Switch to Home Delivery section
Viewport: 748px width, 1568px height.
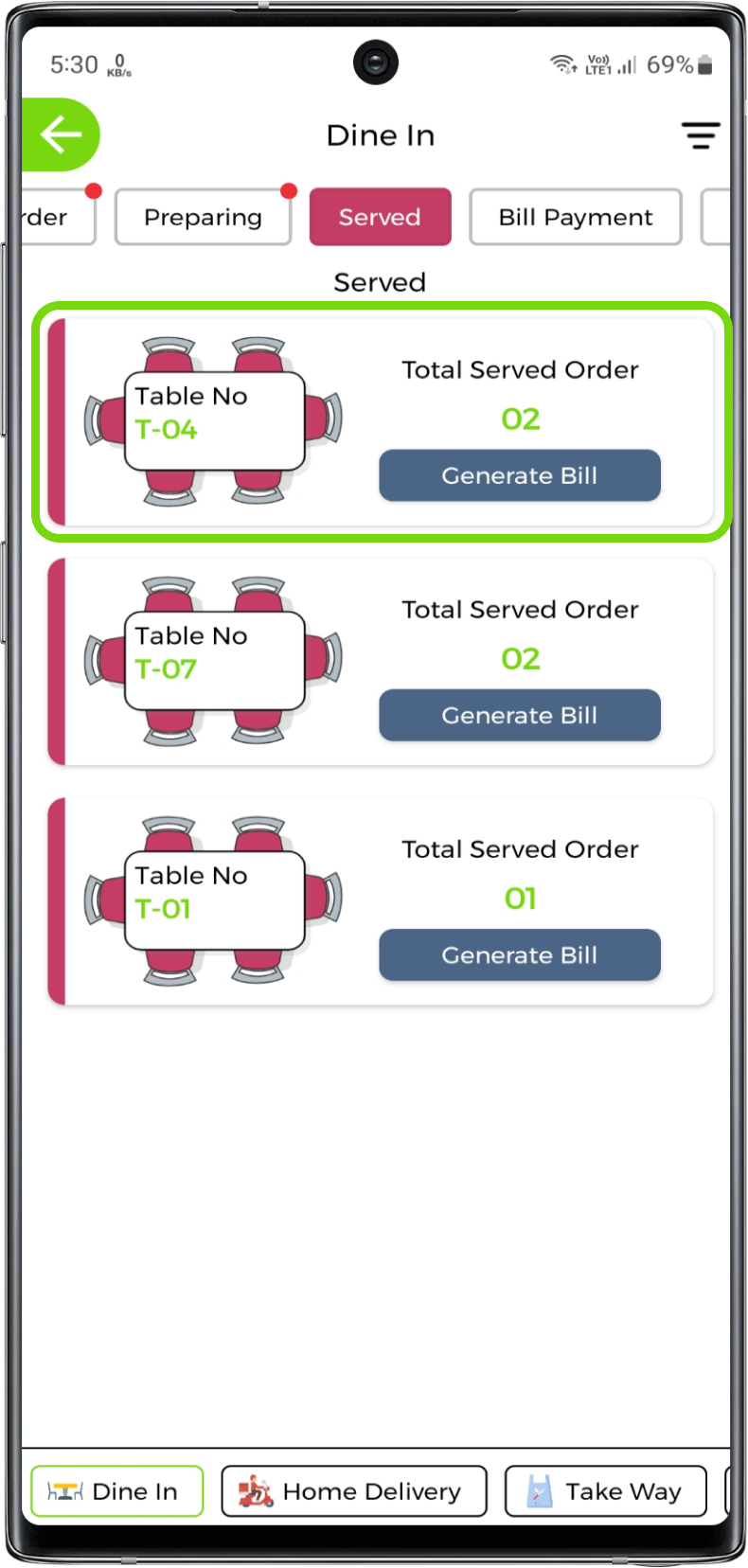point(354,1491)
